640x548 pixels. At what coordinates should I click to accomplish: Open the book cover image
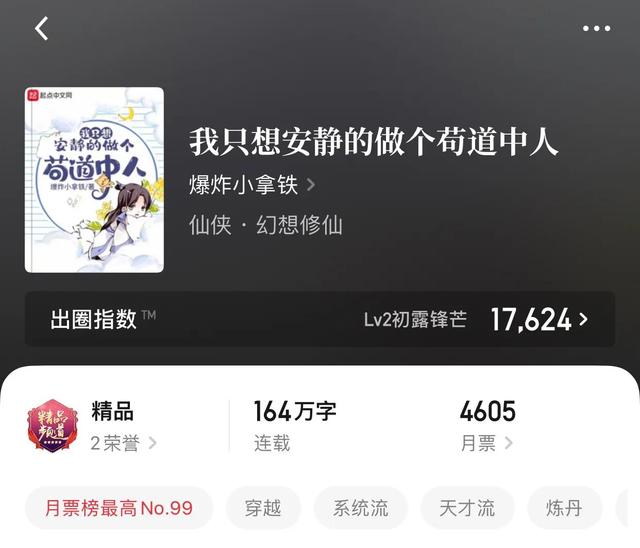pos(94,180)
